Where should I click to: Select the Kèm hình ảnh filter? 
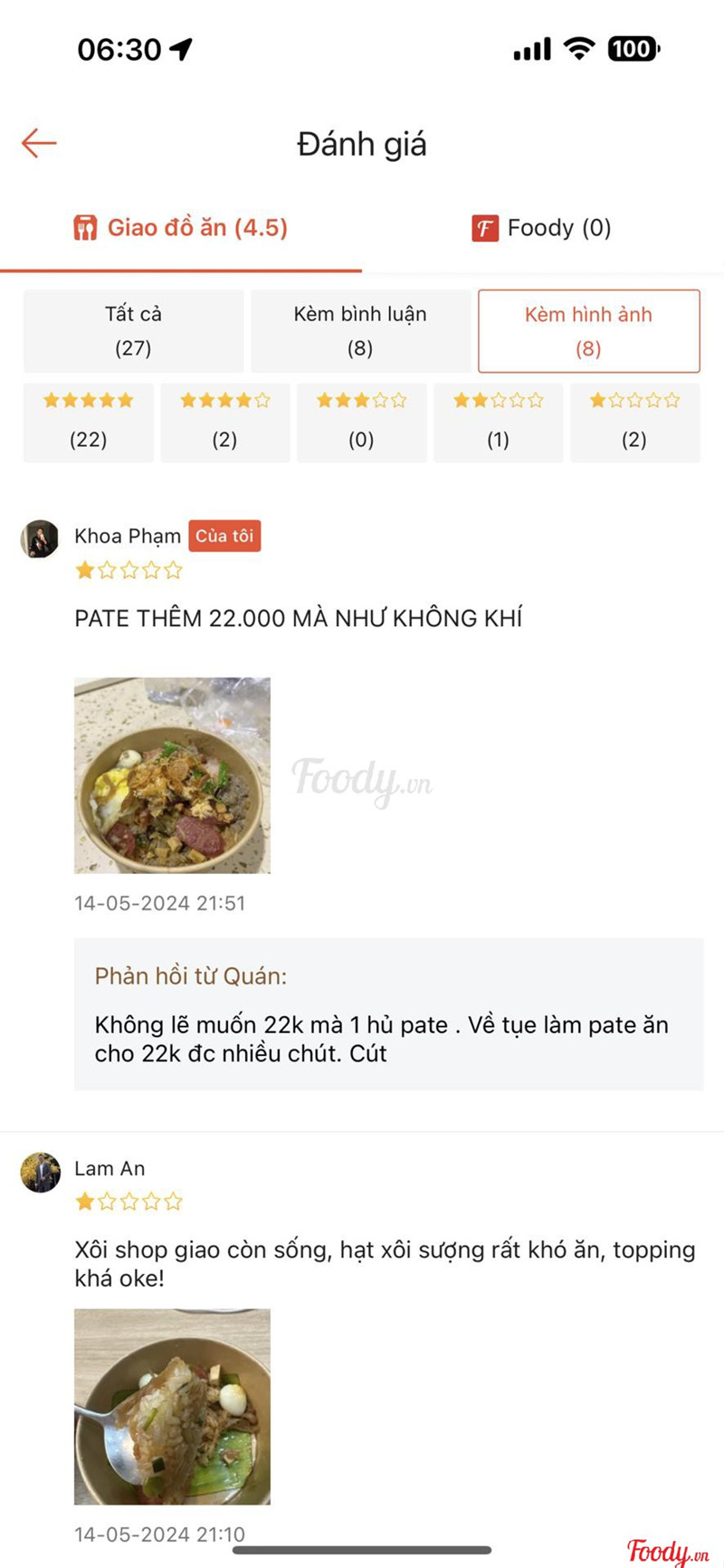[x=588, y=331]
